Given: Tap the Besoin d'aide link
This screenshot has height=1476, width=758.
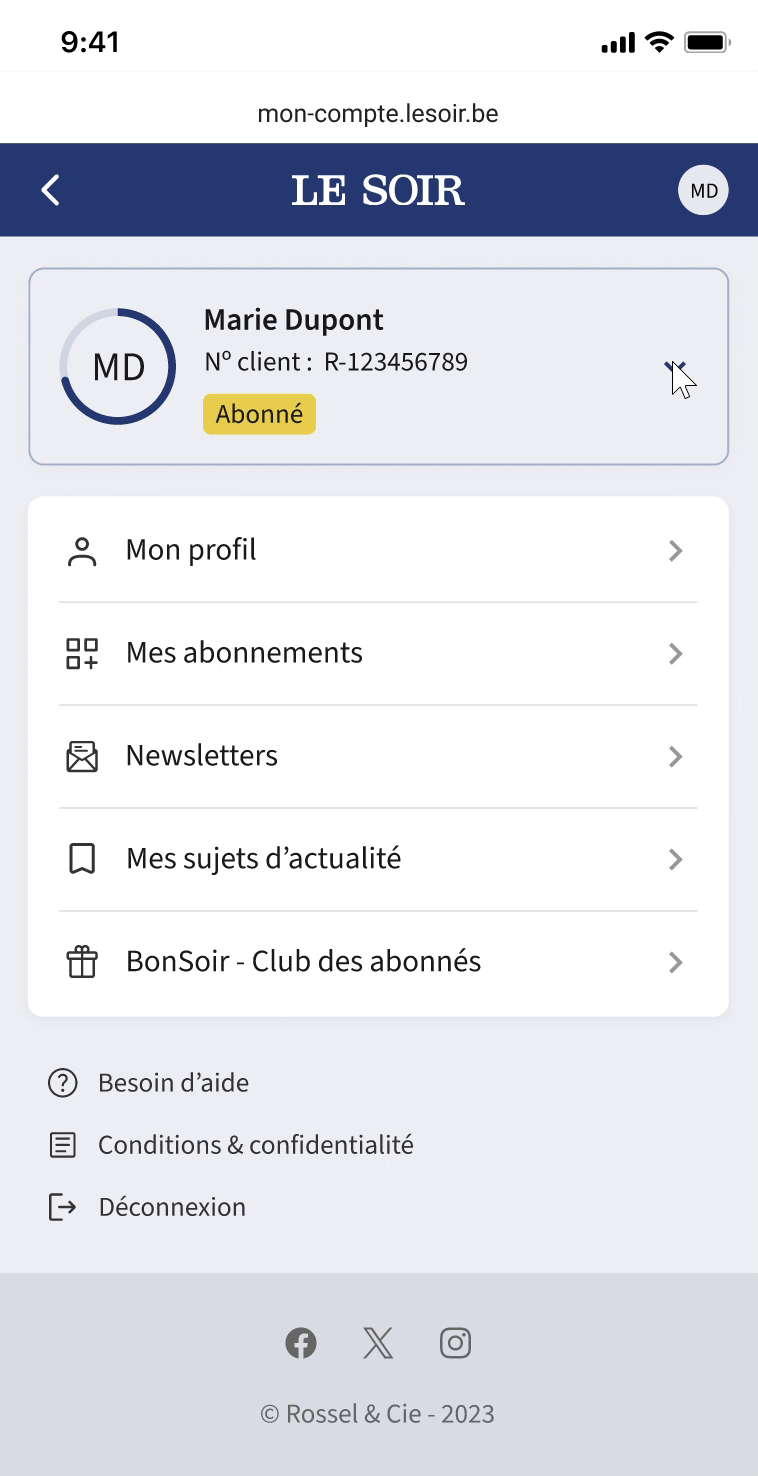Looking at the screenshot, I should pyautogui.click(x=172, y=1083).
